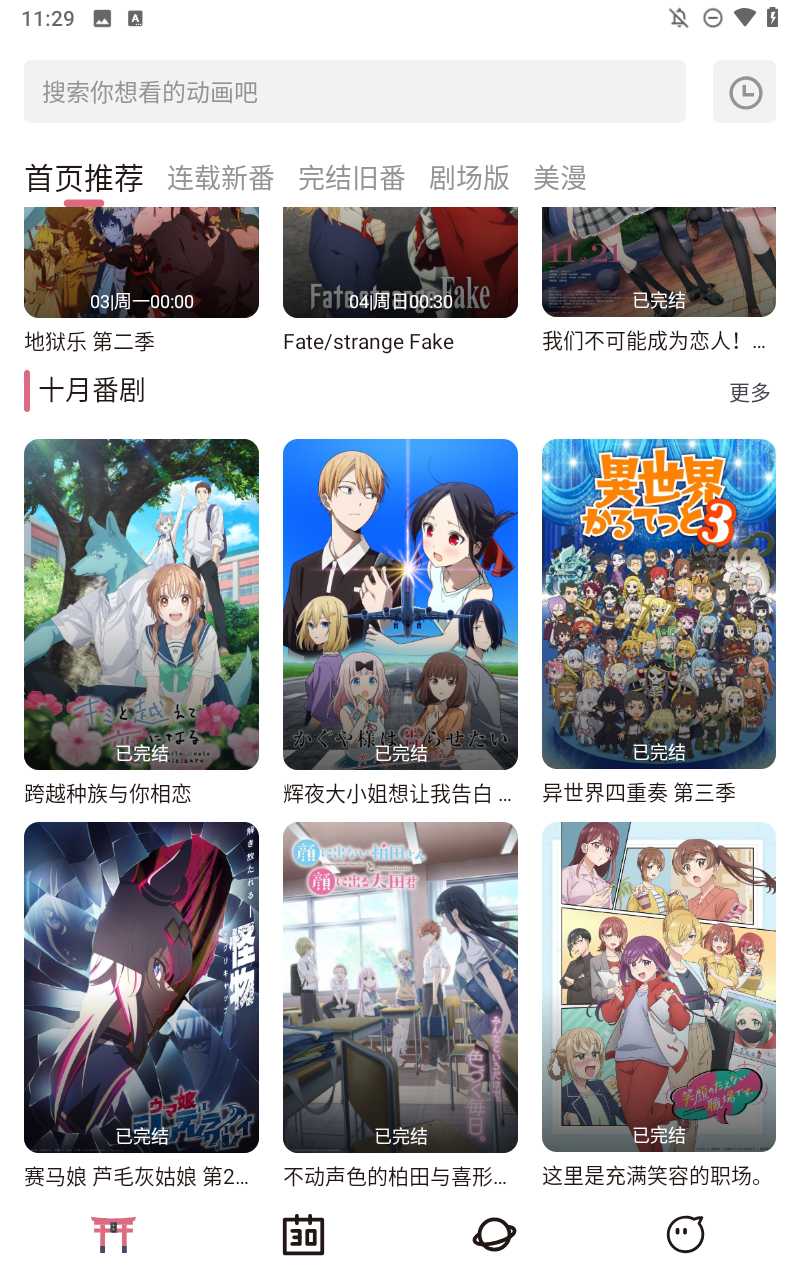The image size is (800, 1280).
Task: Open 不动声色的柏田 poster
Action: (400, 987)
